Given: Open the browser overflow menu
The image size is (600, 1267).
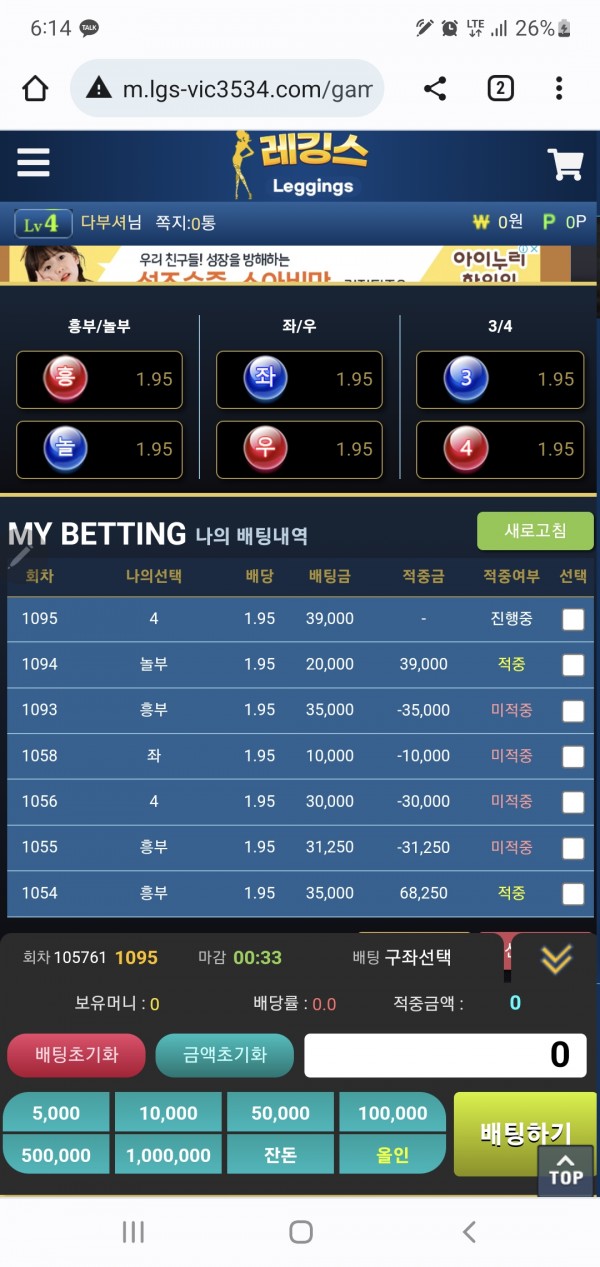Looking at the screenshot, I should point(559,88).
